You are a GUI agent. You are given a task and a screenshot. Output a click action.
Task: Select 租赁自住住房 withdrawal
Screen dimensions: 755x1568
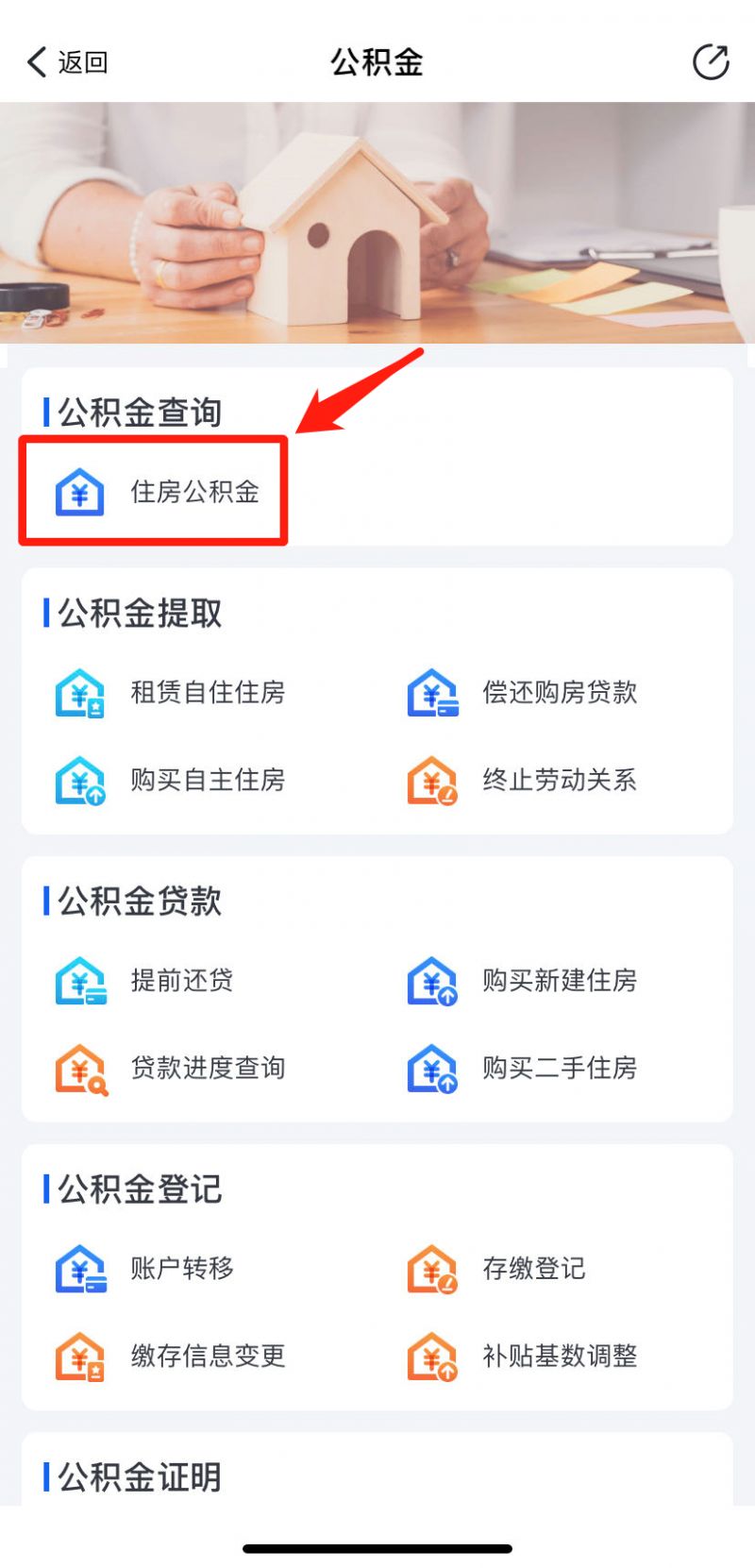tap(170, 693)
